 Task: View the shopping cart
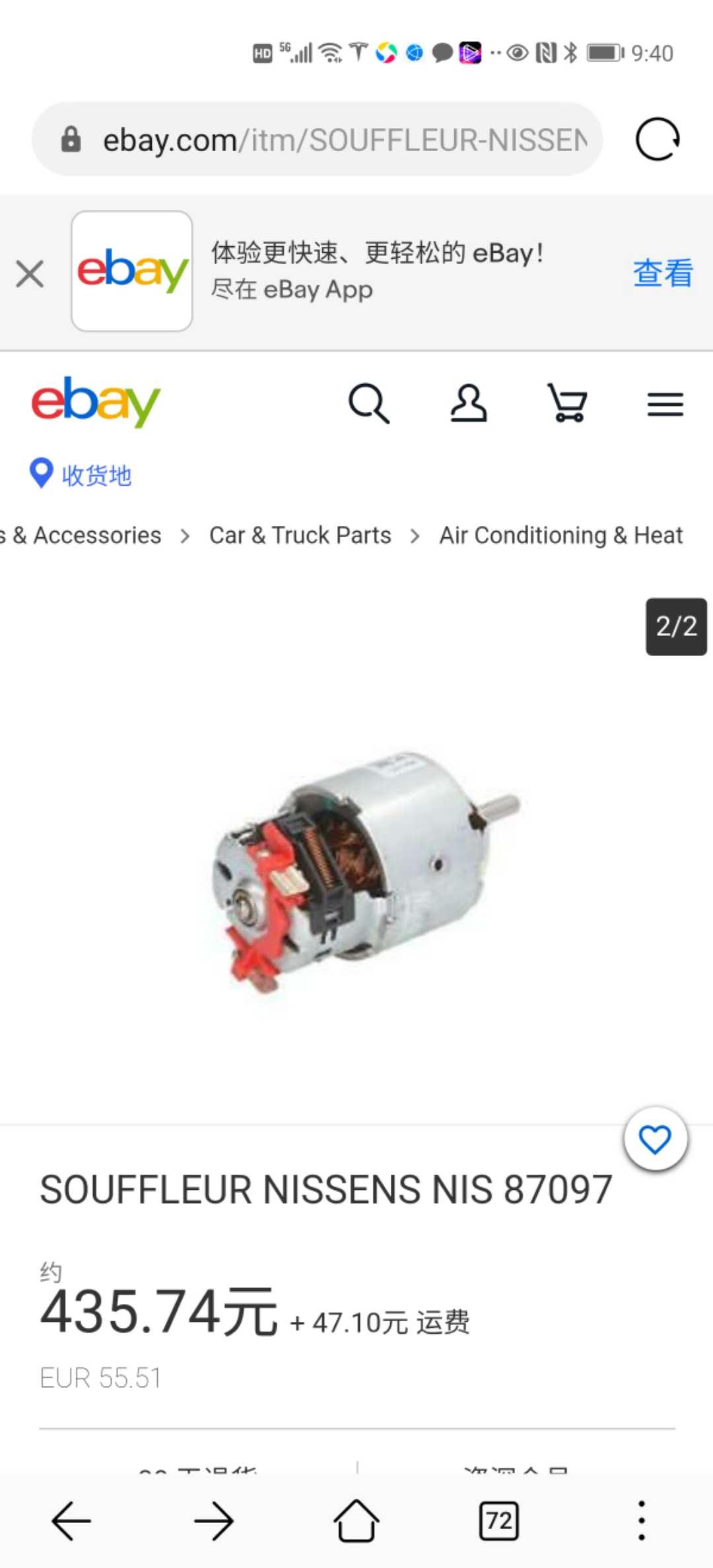(567, 403)
